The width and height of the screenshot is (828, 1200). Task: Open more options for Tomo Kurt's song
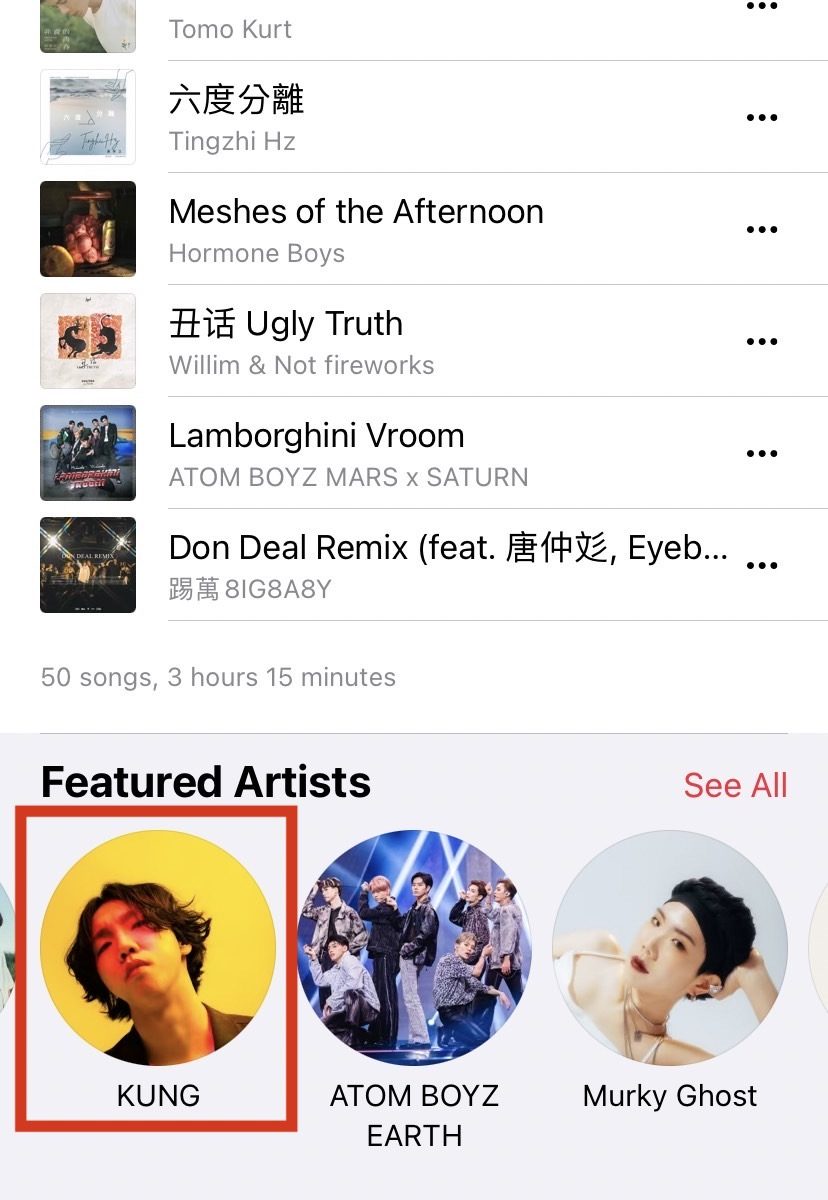click(761, 8)
